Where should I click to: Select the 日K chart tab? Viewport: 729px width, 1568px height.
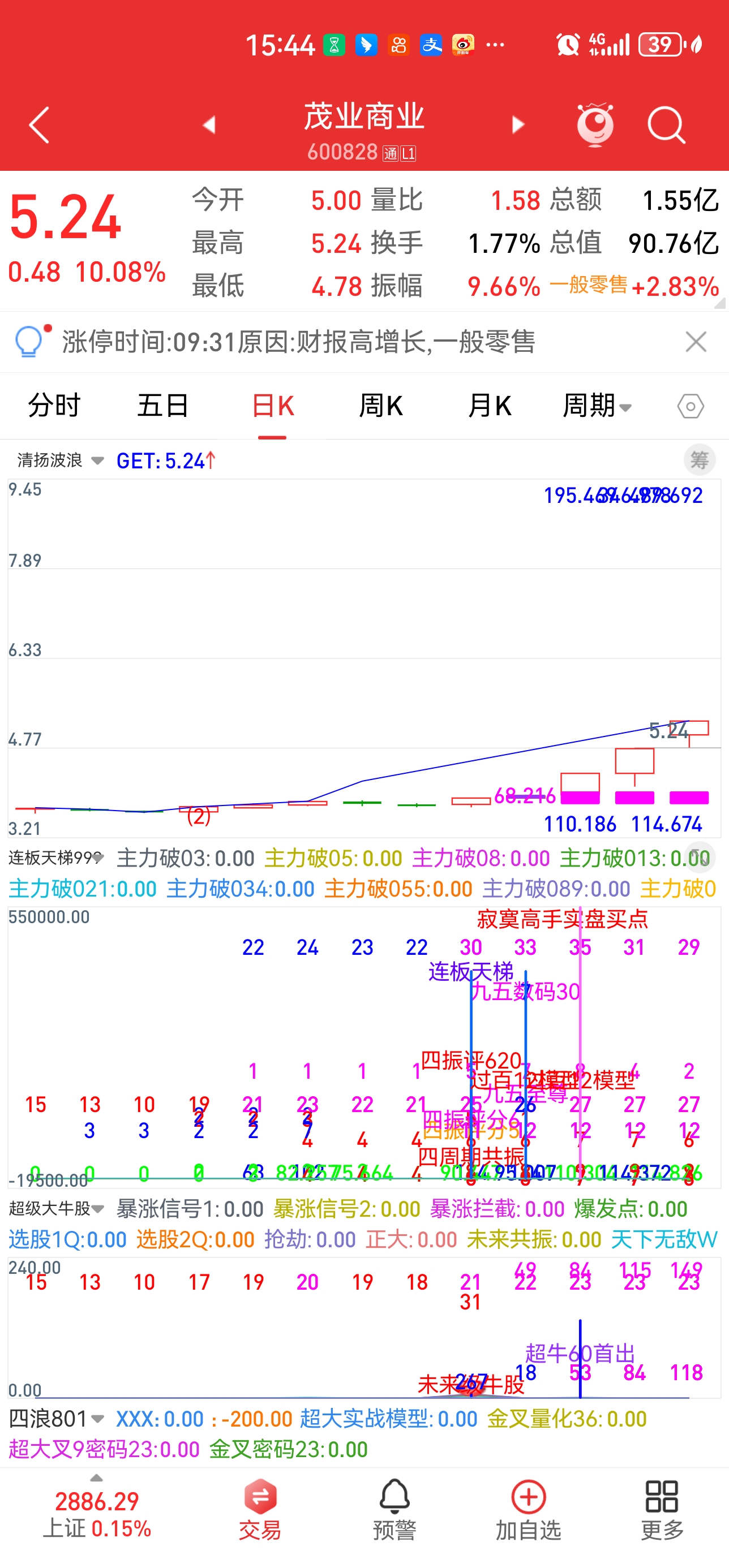272,406
